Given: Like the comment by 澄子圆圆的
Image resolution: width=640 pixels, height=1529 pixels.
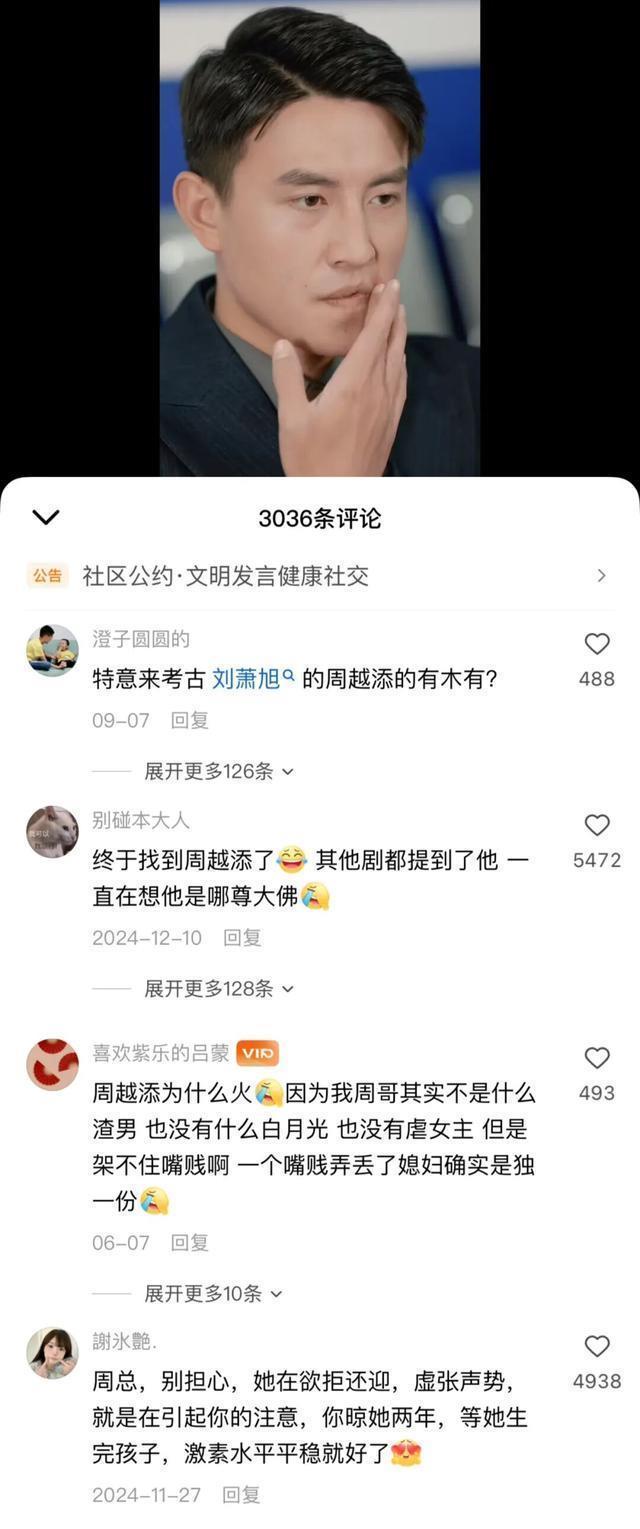Looking at the screenshot, I should point(597,644).
